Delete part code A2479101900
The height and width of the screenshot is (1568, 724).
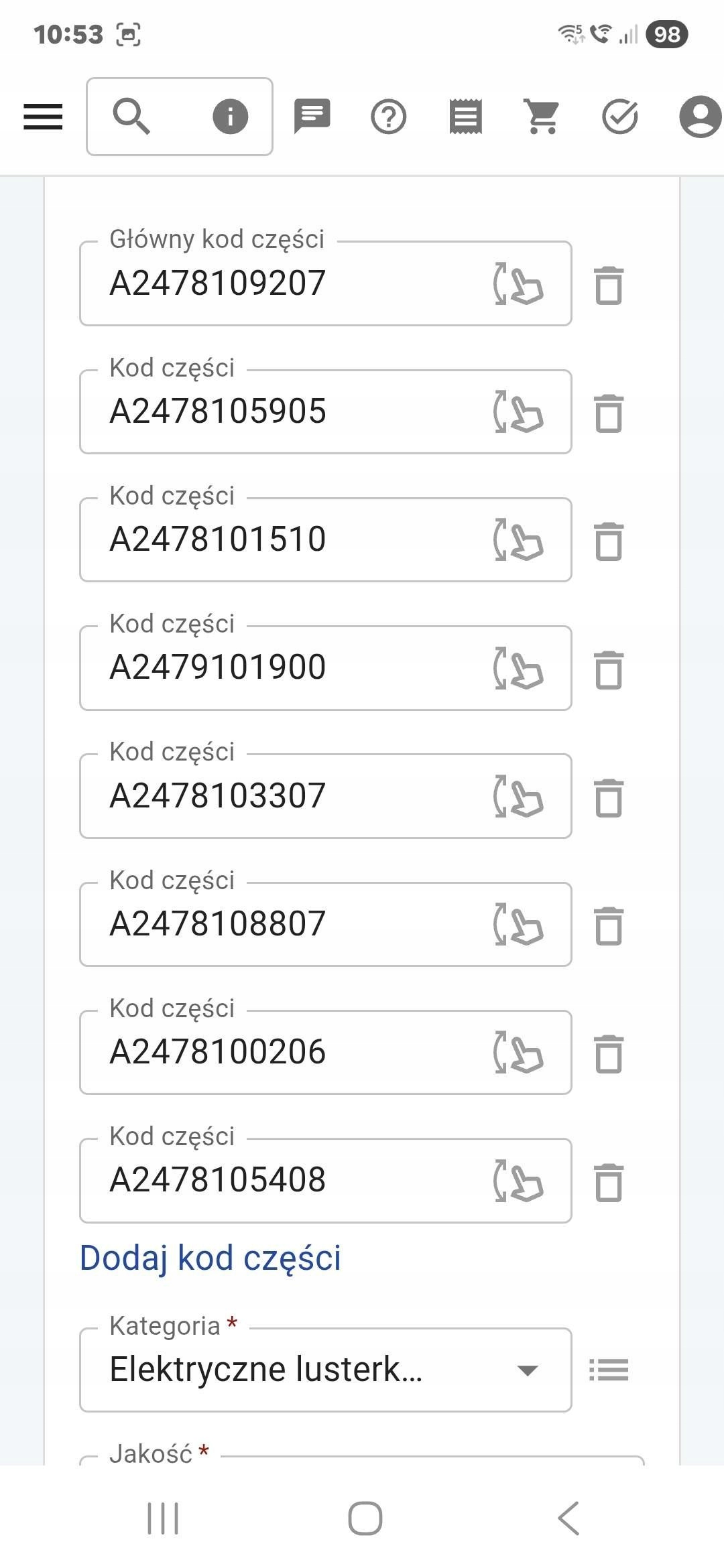click(x=609, y=669)
